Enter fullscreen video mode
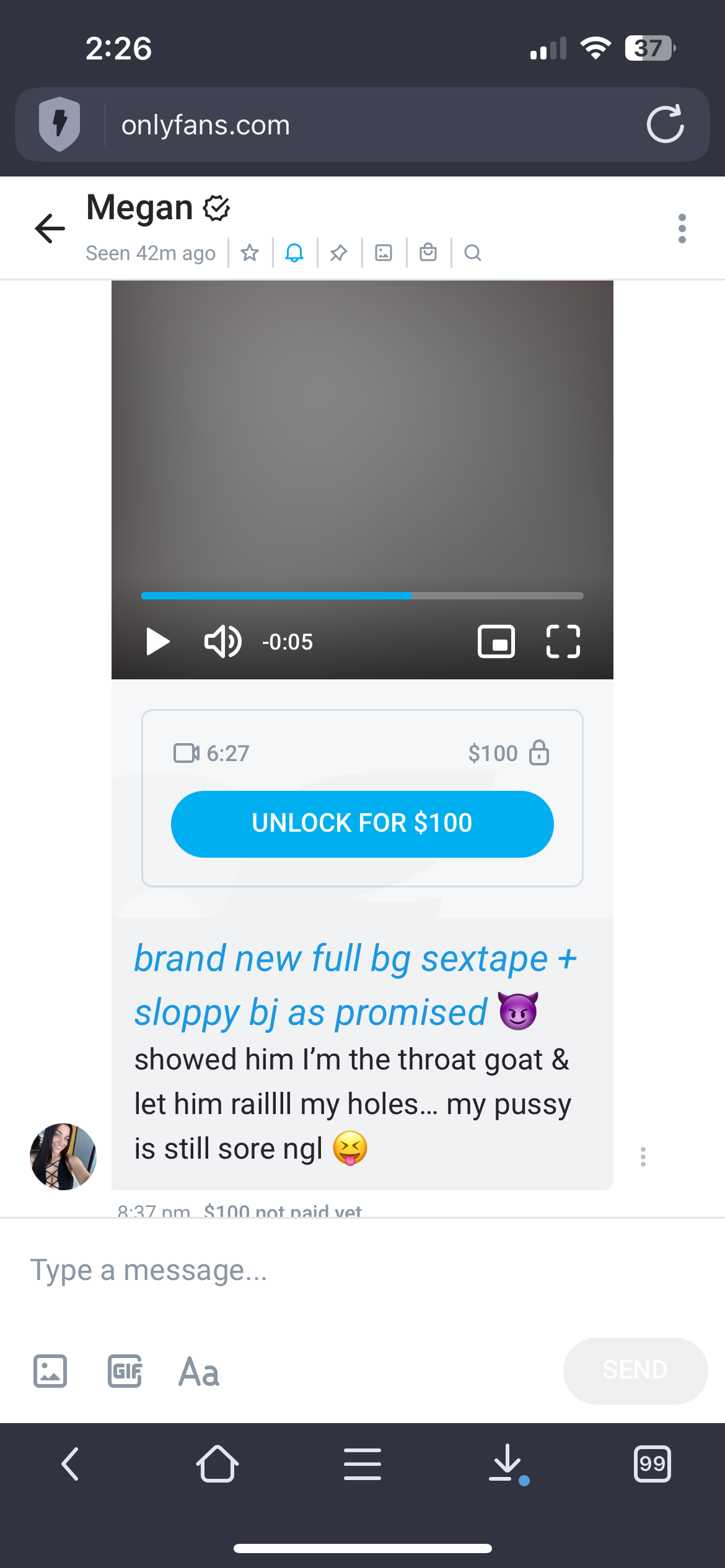The width and height of the screenshot is (725, 1568). pyautogui.click(x=563, y=642)
